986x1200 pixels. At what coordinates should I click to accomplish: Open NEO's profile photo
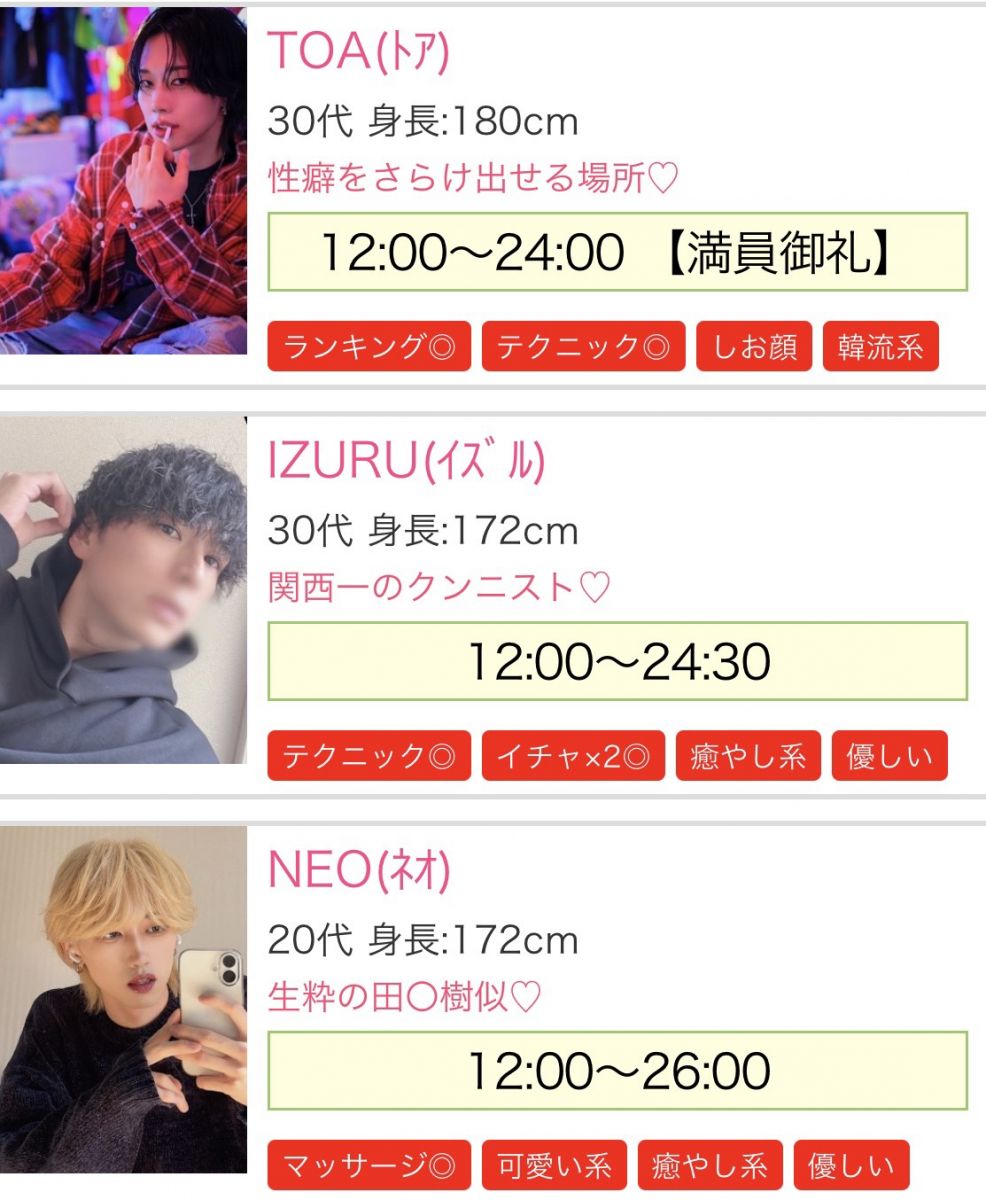(123, 998)
